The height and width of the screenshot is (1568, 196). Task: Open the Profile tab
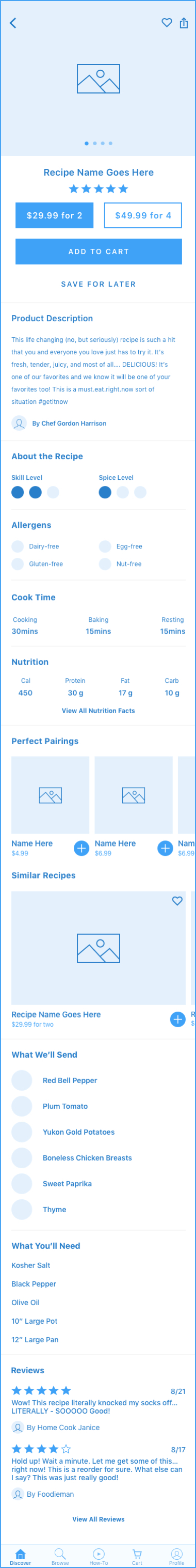[176, 1557]
